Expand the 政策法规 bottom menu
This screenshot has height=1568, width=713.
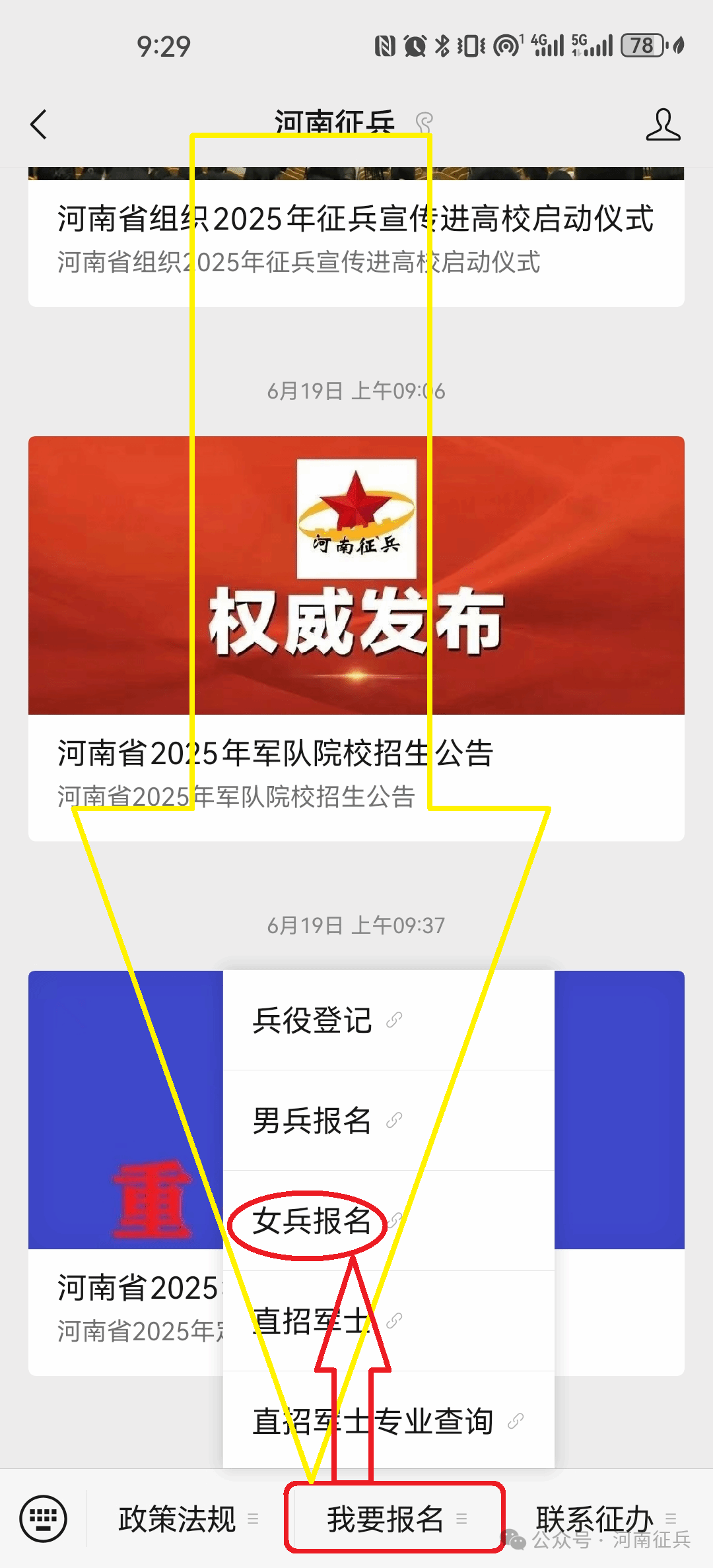pyautogui.click(x=178, y=1519)
